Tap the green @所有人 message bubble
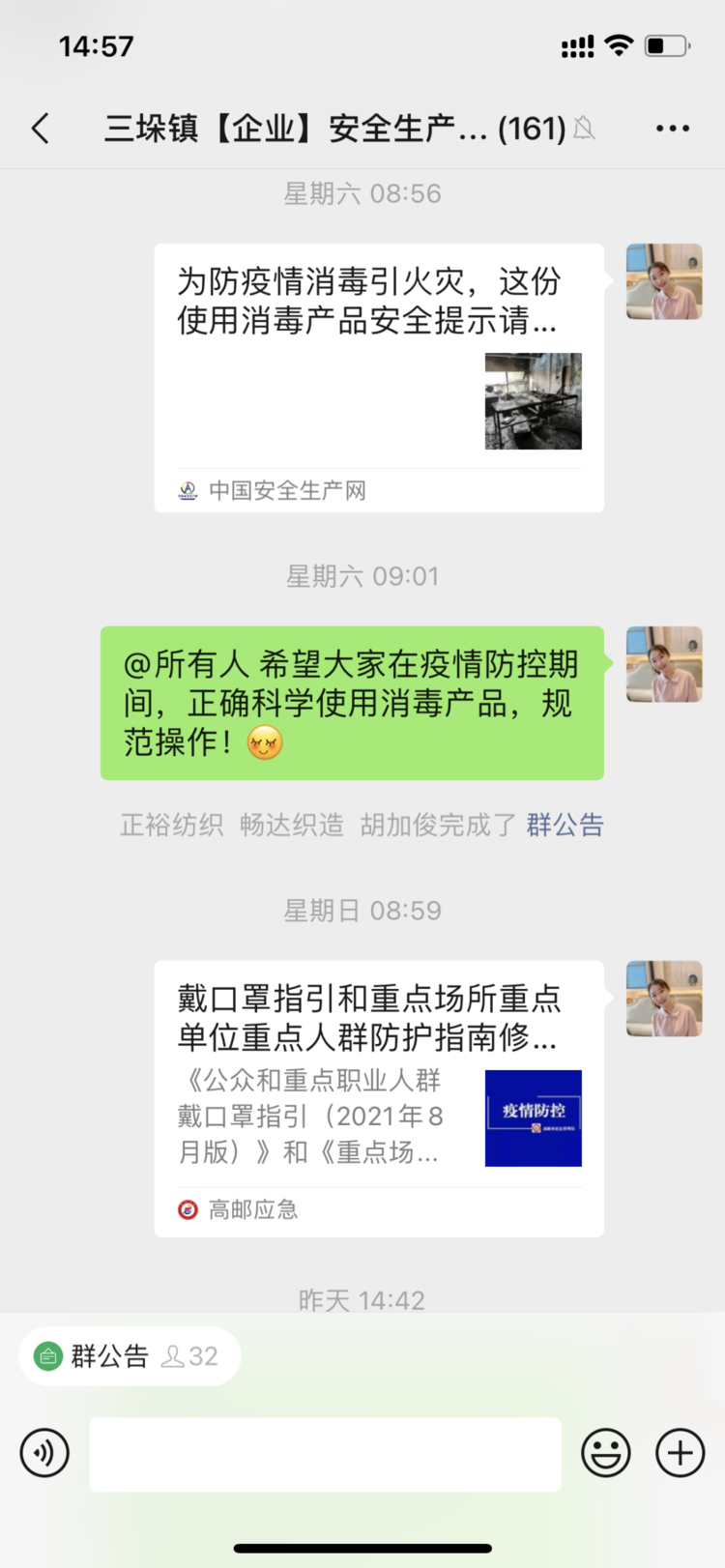This screenshot has width=725, height=1568. tap(352, 703)
